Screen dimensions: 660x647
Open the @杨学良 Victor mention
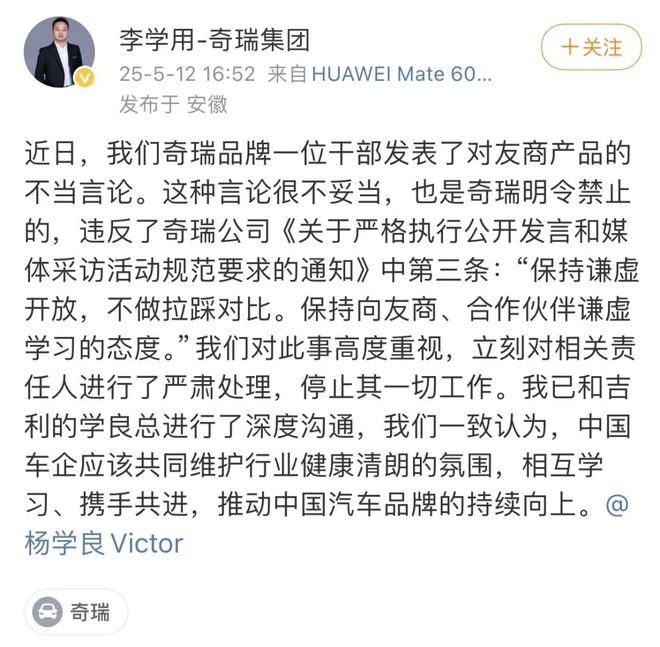104,543
